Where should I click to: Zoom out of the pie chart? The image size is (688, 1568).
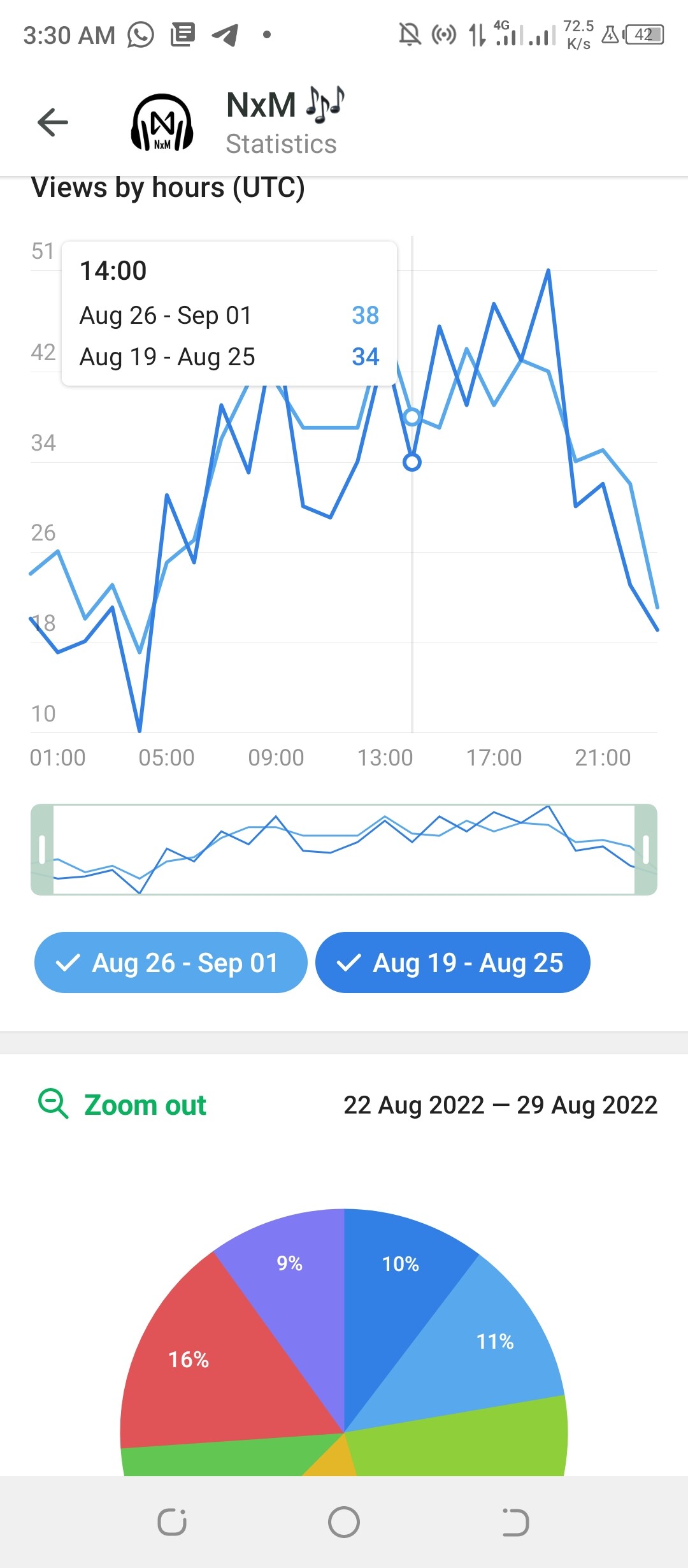pyautogui.click(x=122, y=1105)
